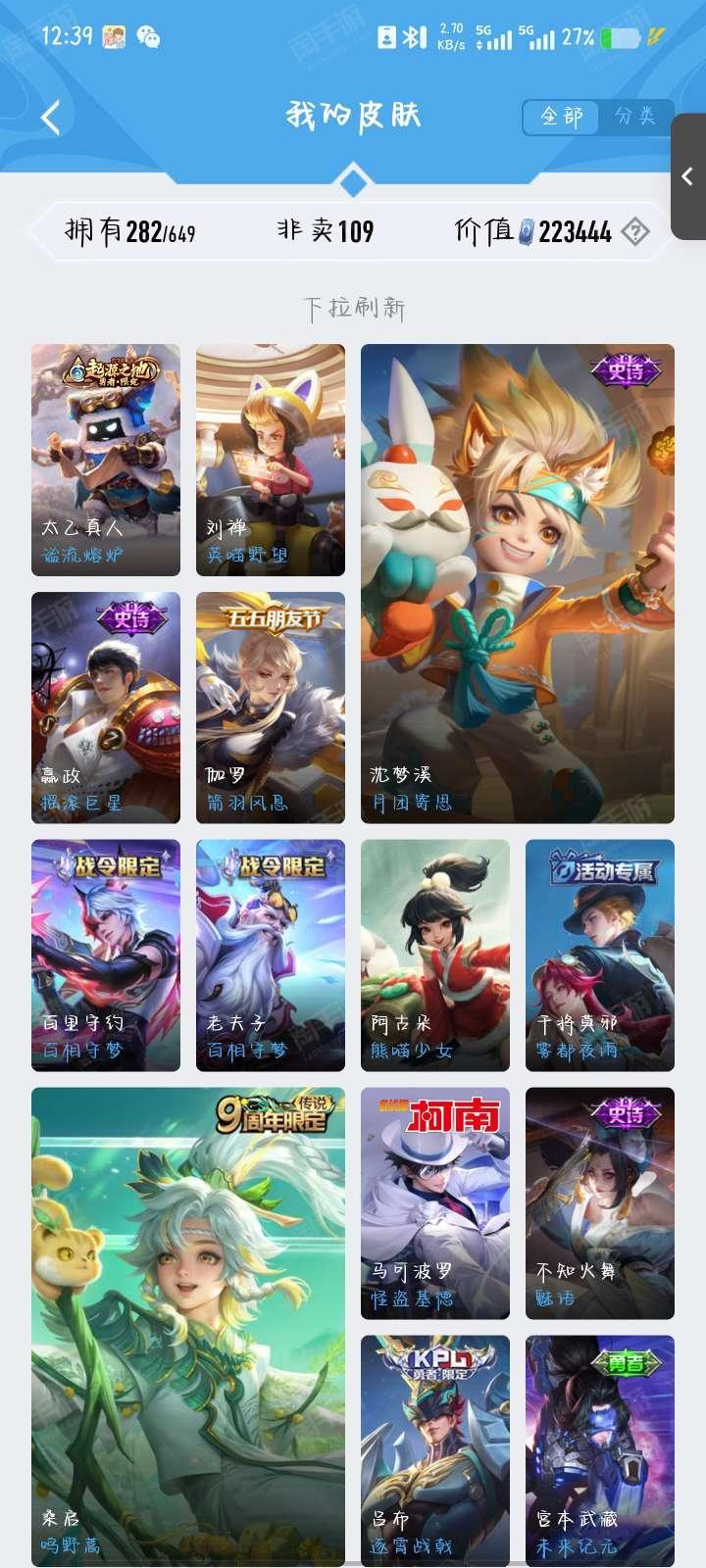Open the 嬴政 skin card
706x1568 pixels.
106,708
